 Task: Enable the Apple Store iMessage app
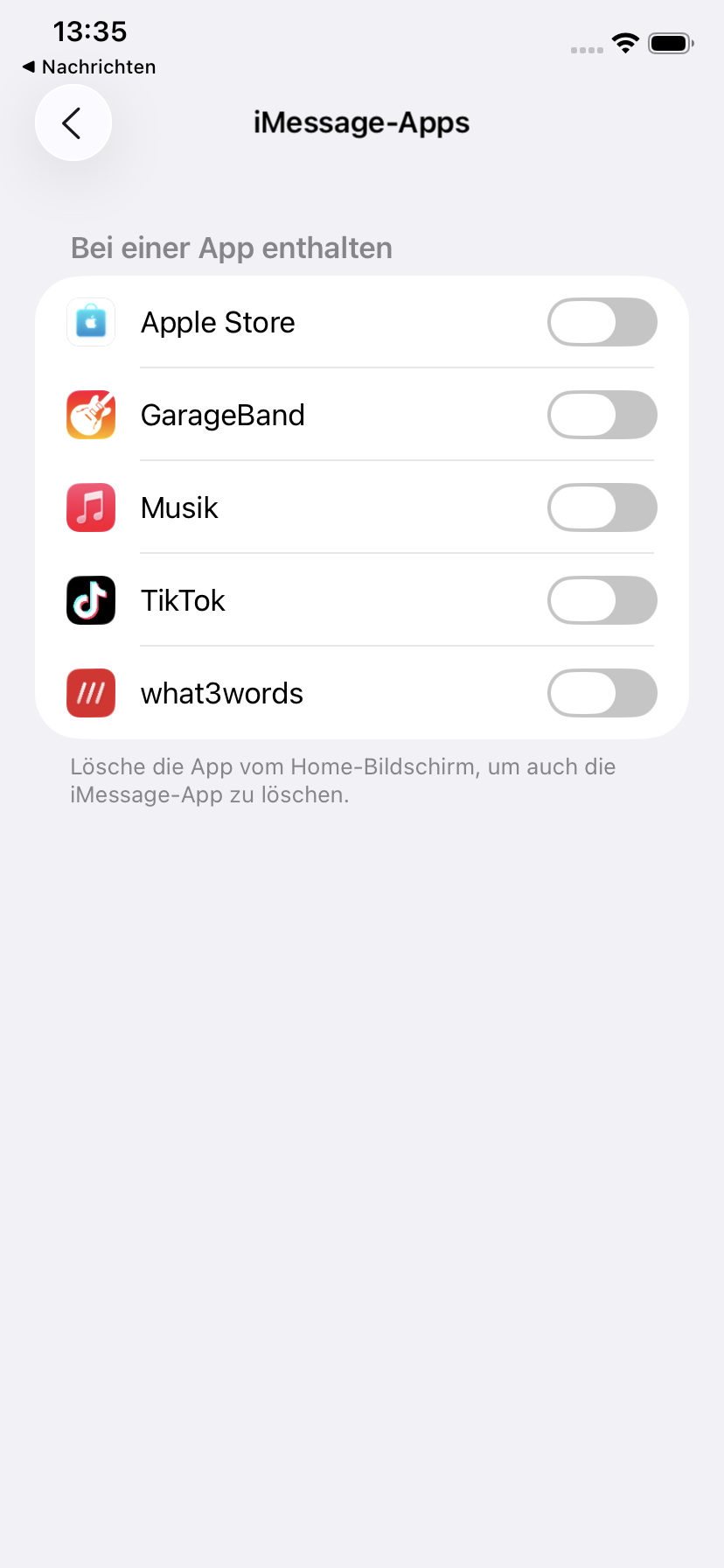click(602, 322)
